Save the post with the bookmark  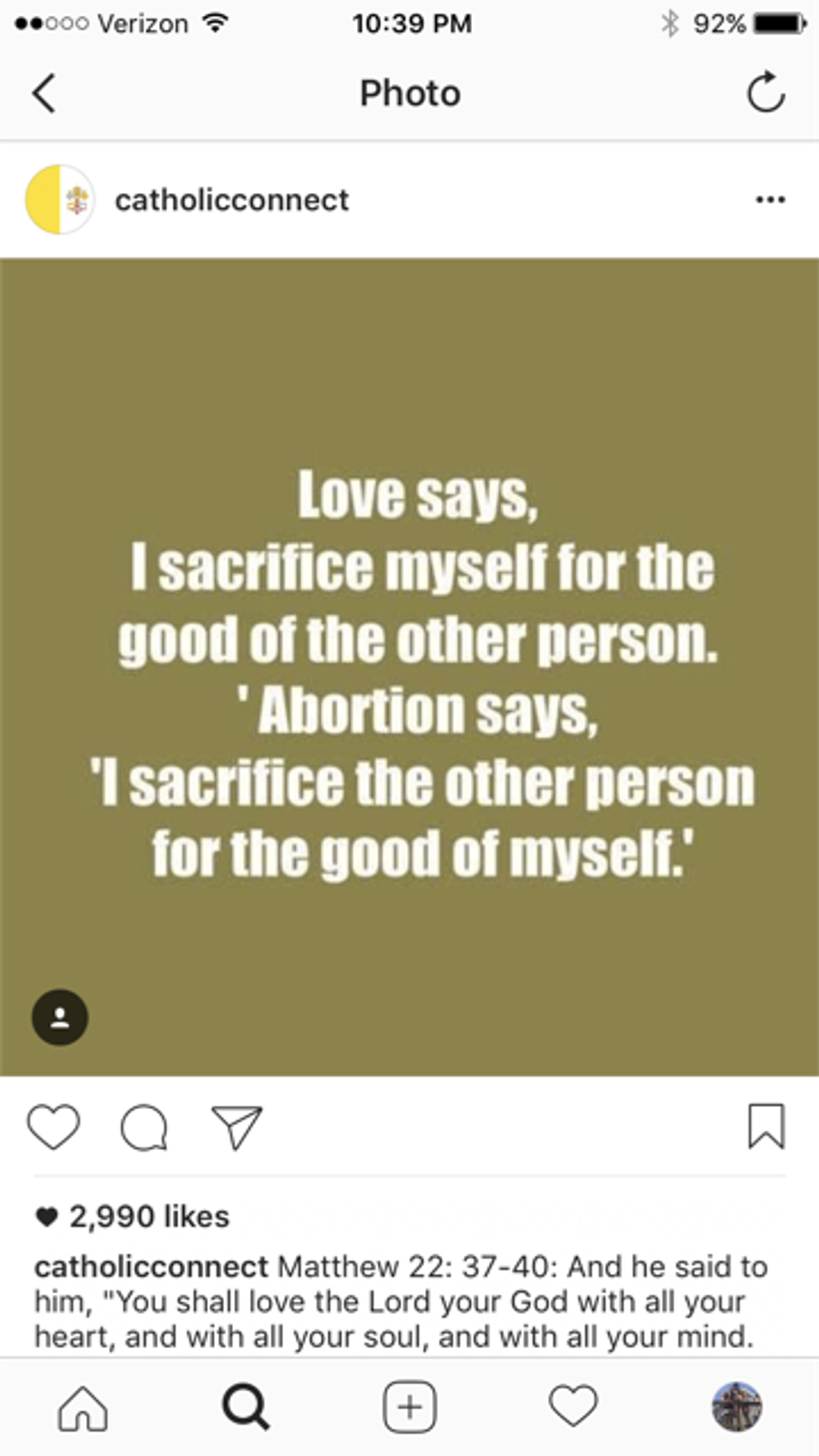click(766, 1127)
